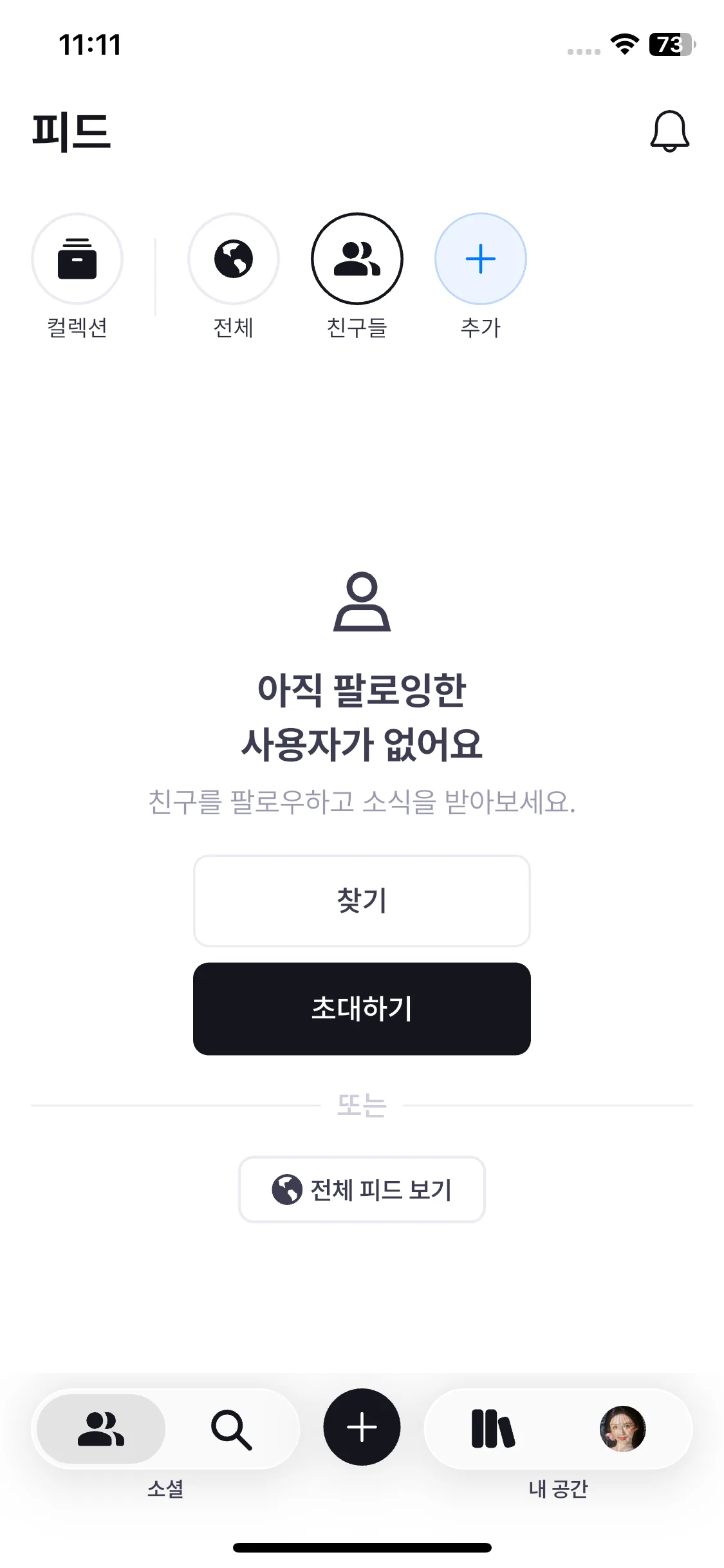Tap the 추가 plus icon to add a feed
The height and width of the screenshot is (1568, 724).
480,258
